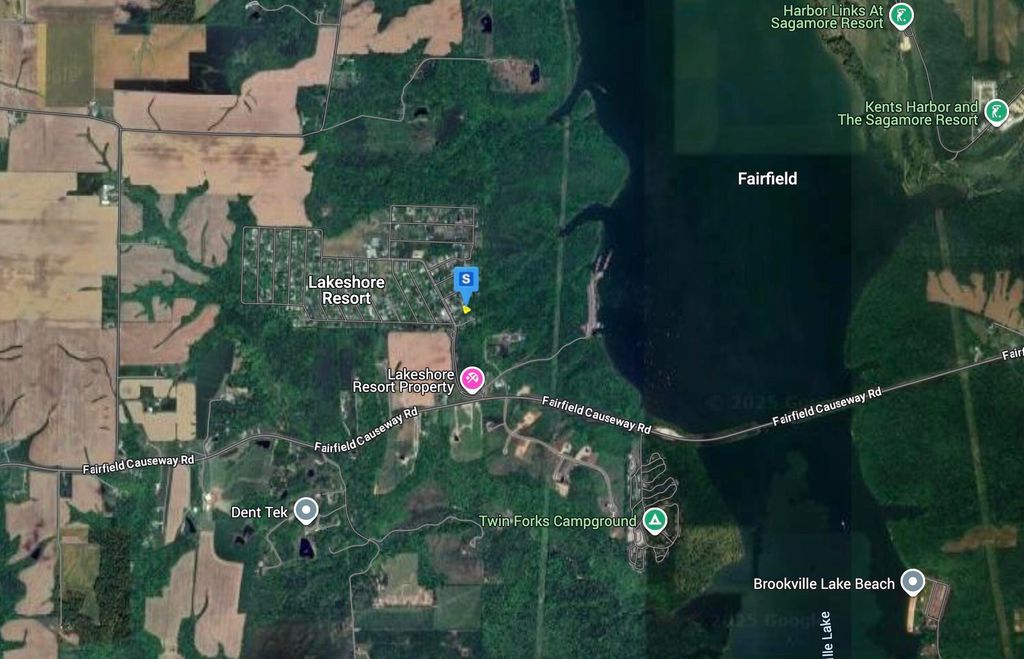This screenshot has height=659, width=1024.
Task: Select the Dent Tek location marker
Action: (x=307, y=512)
